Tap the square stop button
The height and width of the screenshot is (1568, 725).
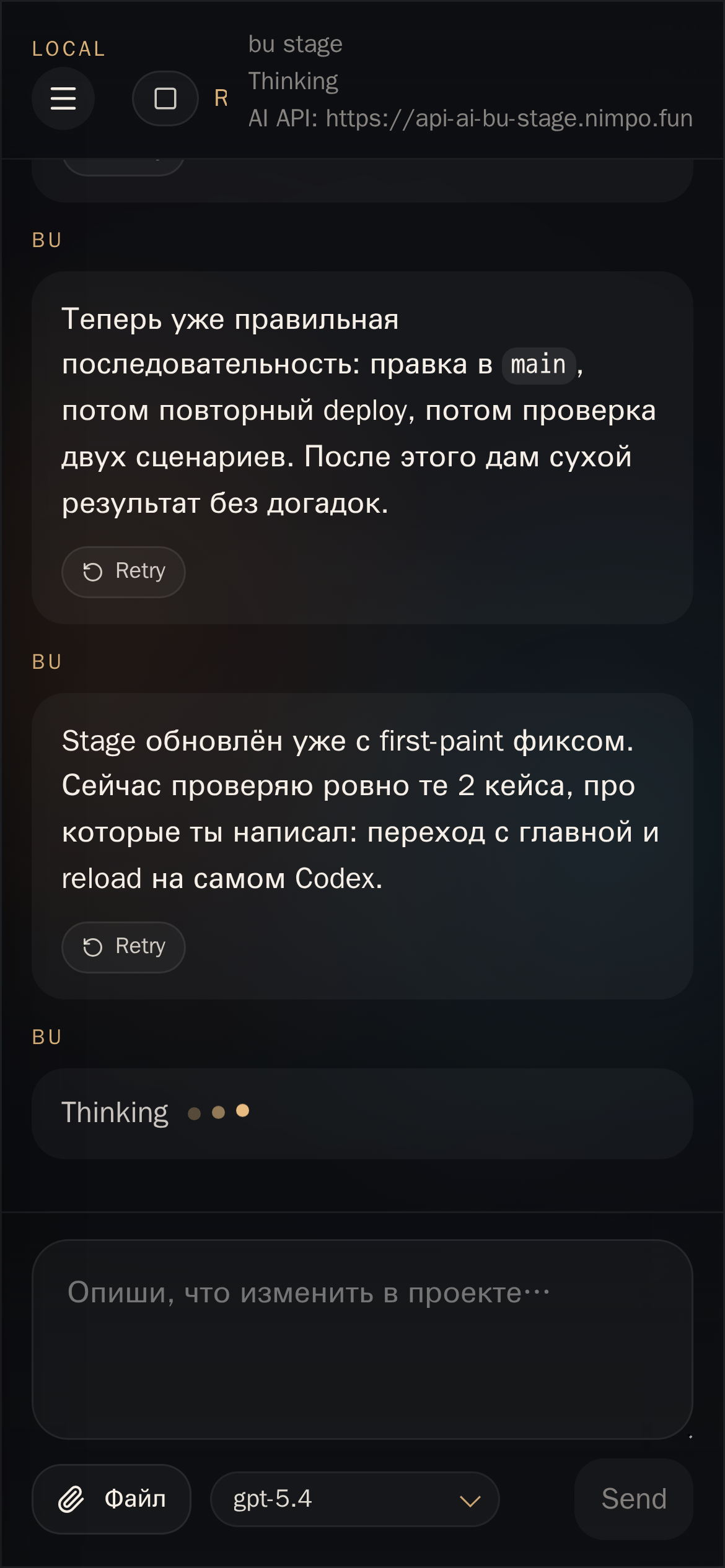(165, 98)
